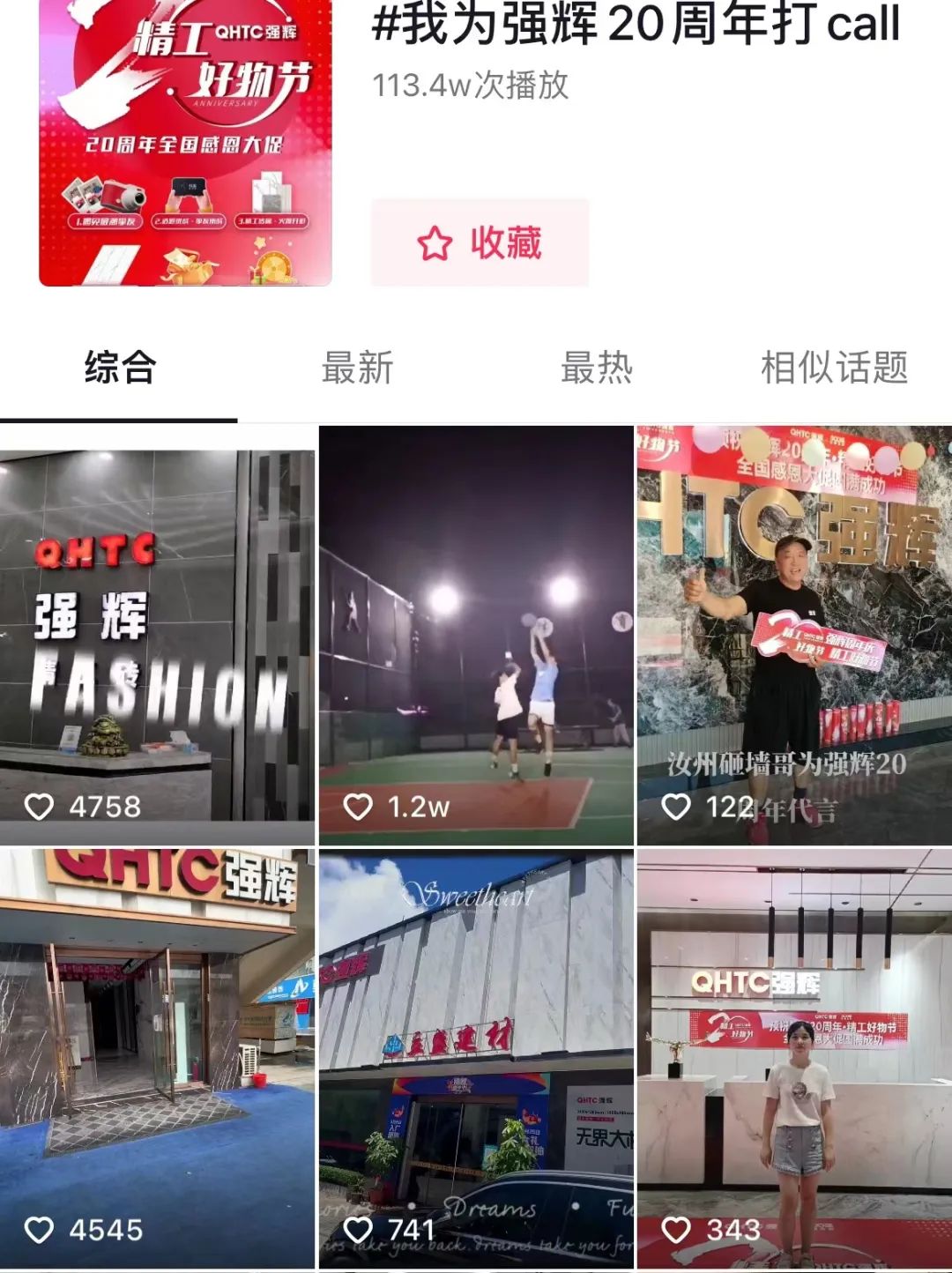Open the video with 741 likes
Screen dimensions: 952x1273
click(x=476, y=1058)
